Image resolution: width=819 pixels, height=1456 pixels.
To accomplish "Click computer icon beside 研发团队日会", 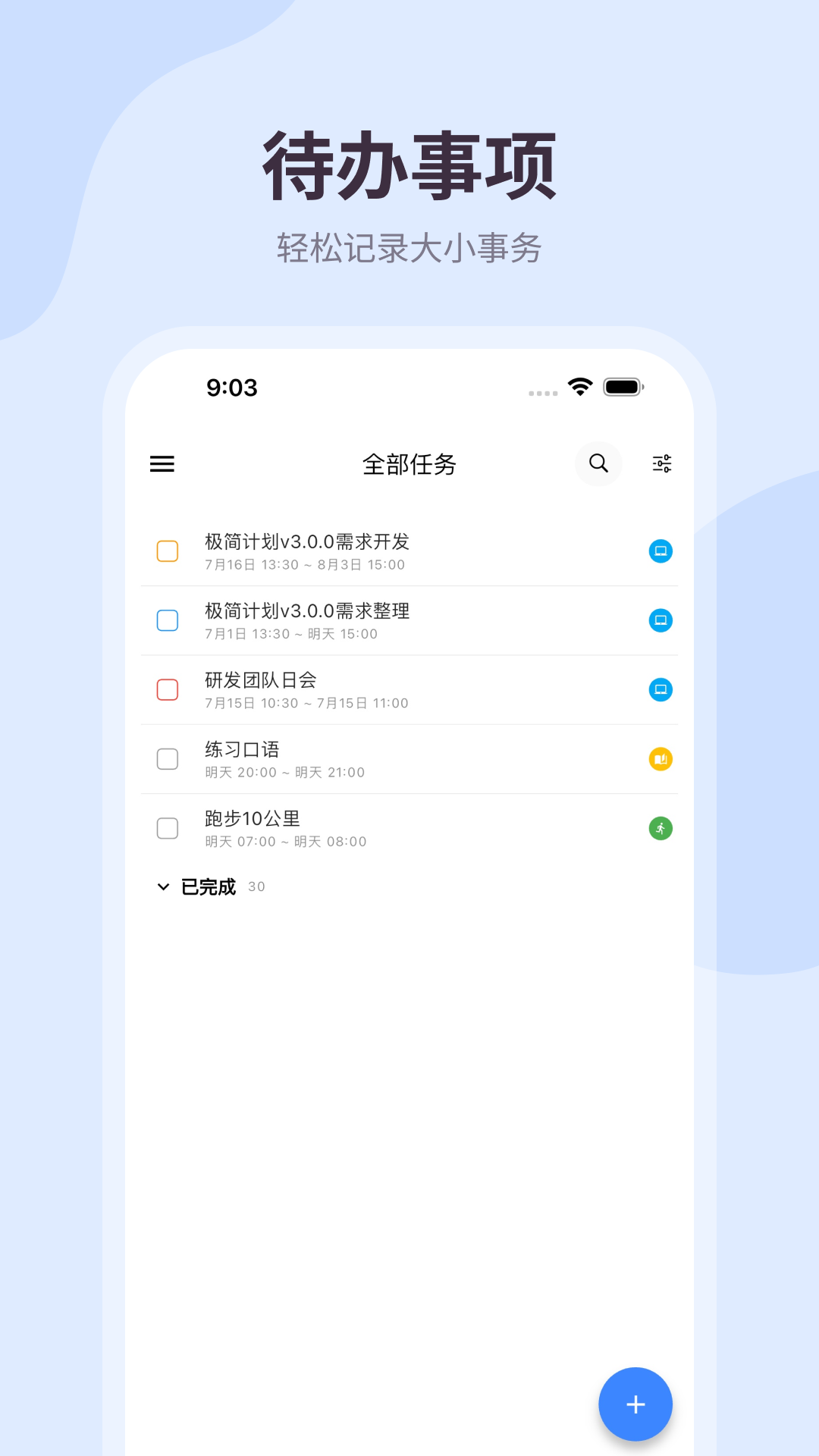I will point(660,689).
